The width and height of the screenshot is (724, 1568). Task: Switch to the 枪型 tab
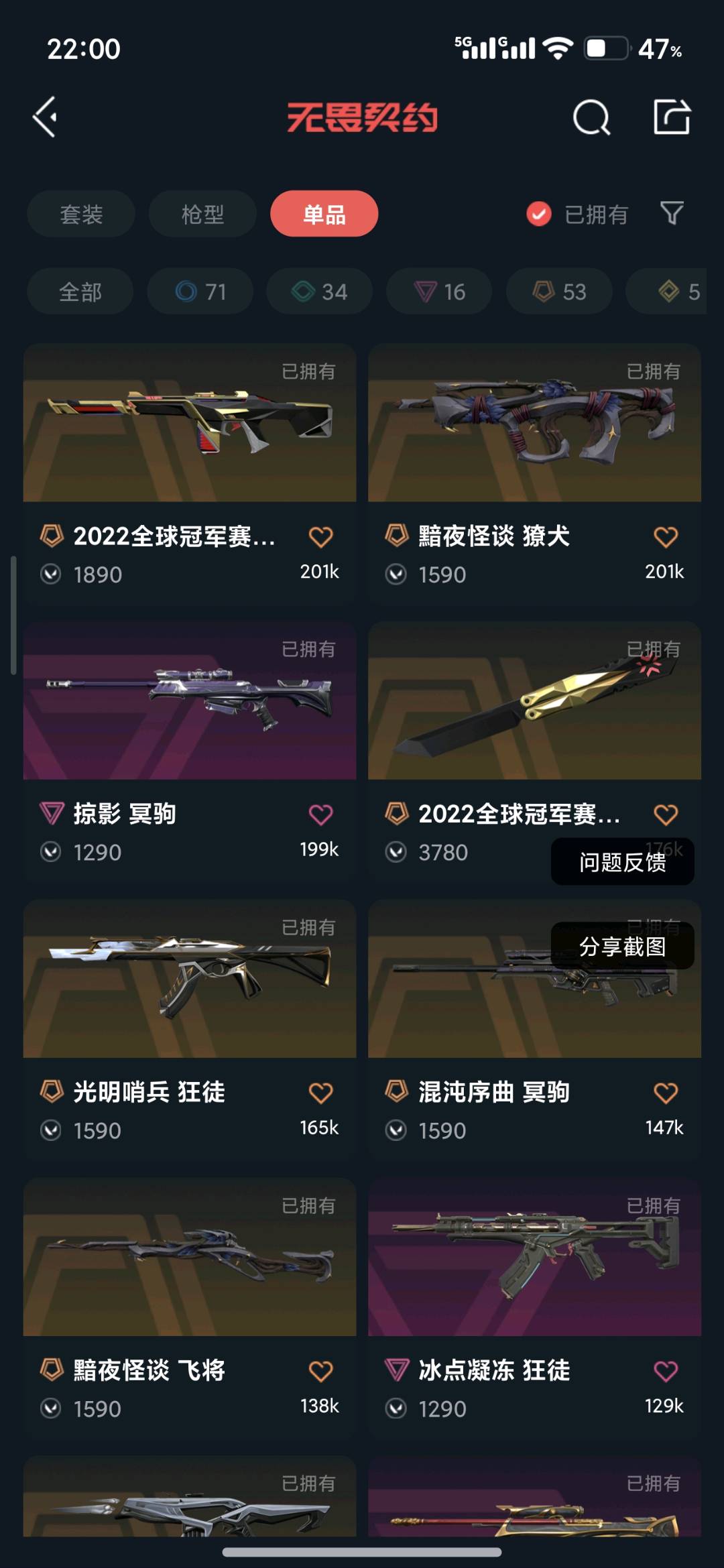click(x=202, y=214)
